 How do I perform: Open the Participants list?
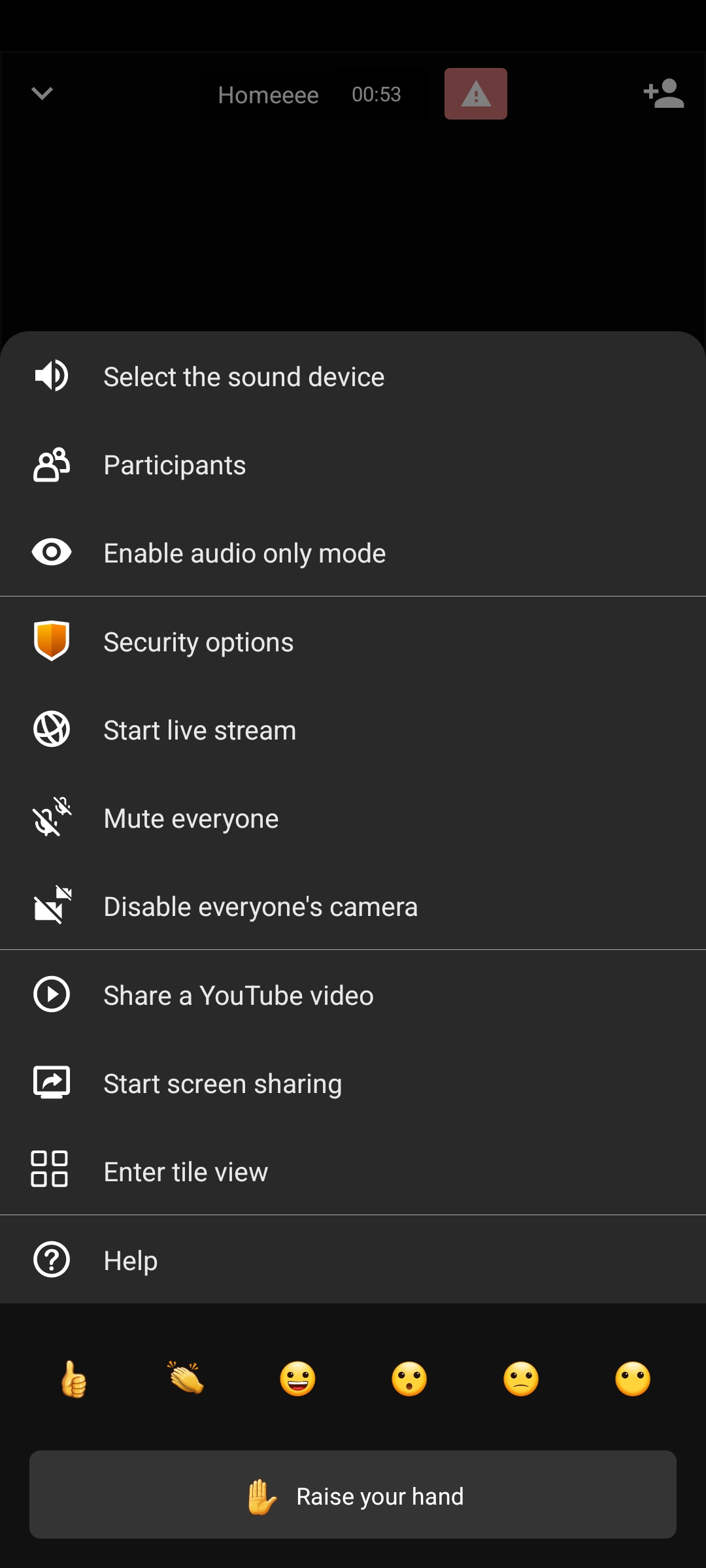(x=175, y=465)
